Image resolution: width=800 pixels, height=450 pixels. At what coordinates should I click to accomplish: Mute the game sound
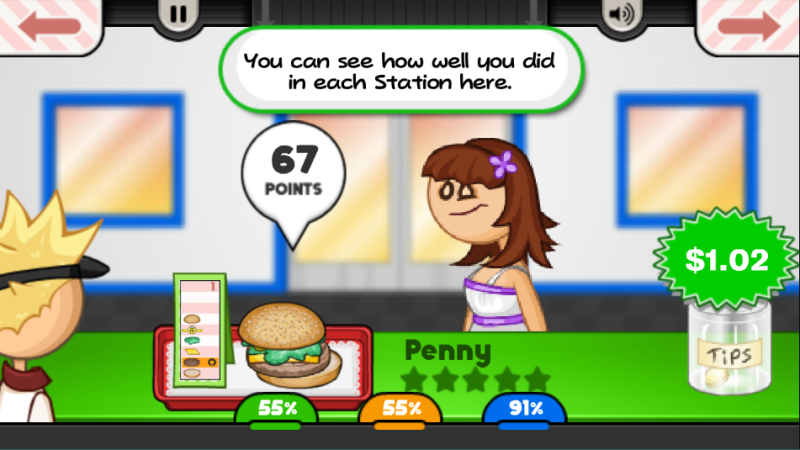click(621, 13)
